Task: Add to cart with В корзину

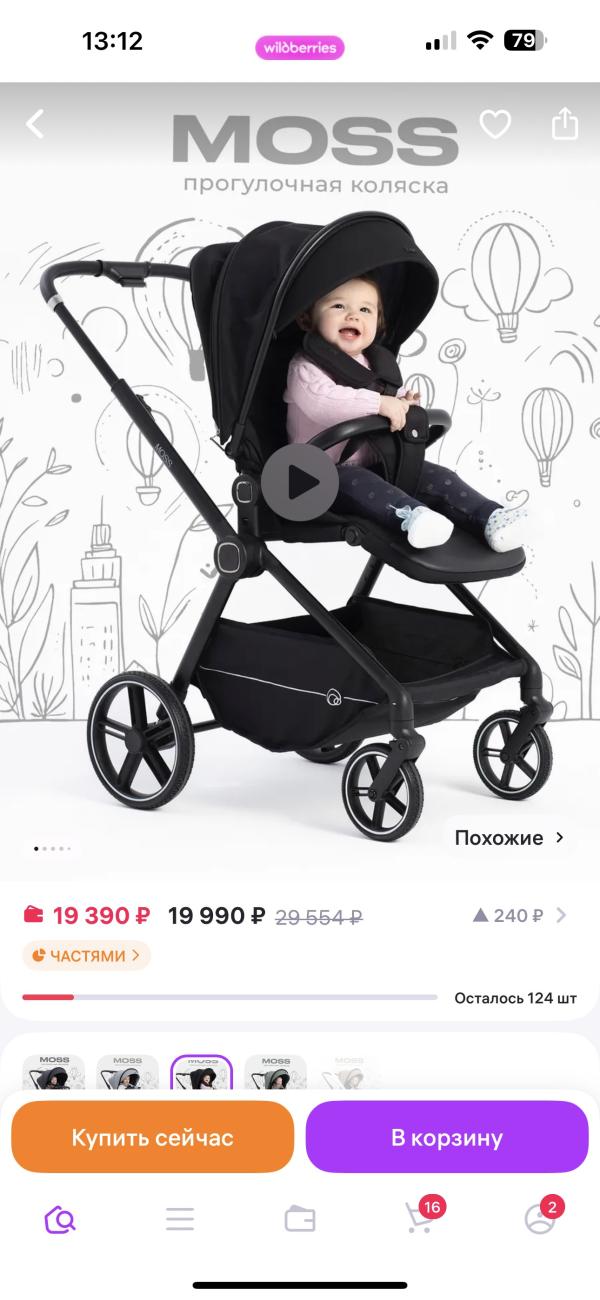Action: [447, 1137]
